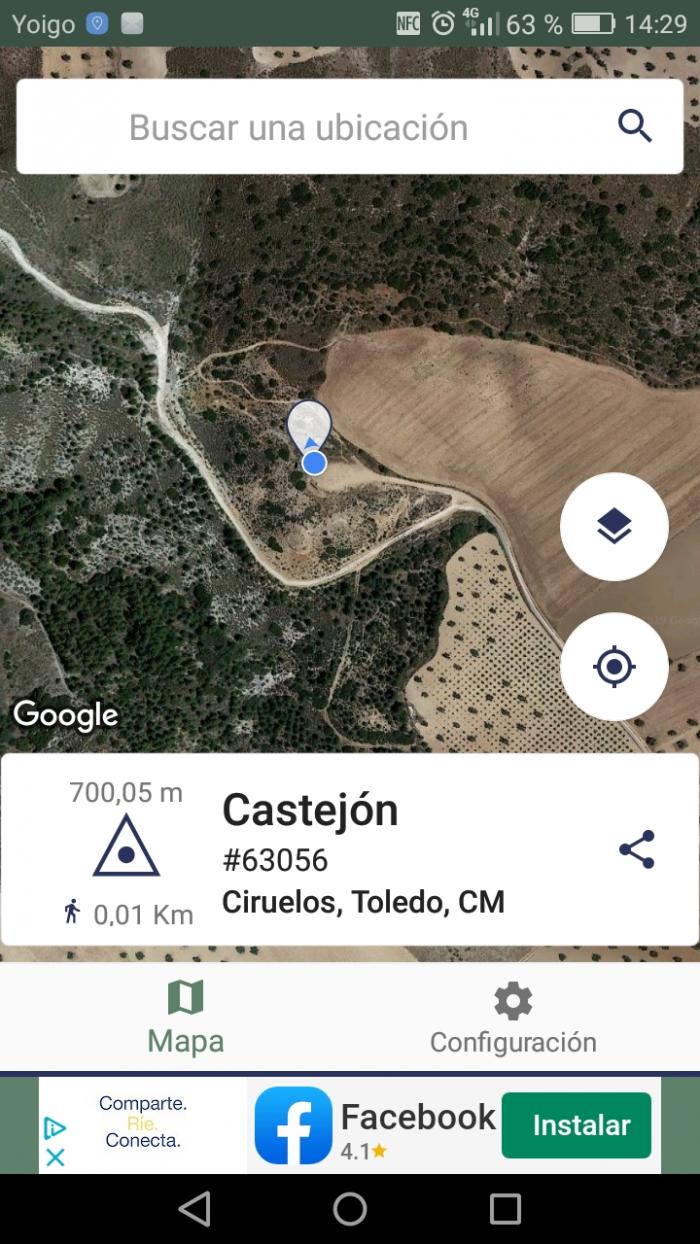Viewport: 700px width, 1244px height.
Task: Share the Castejón point
Action: pos(637,849)
